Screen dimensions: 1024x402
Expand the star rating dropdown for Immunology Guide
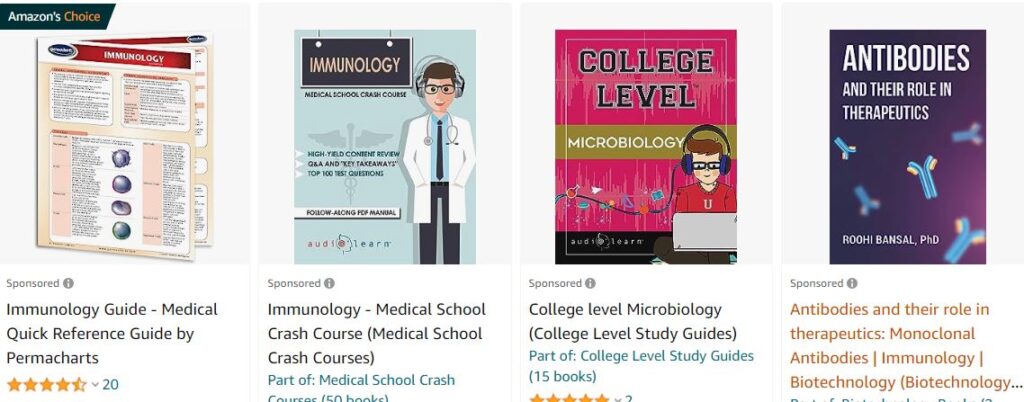[95, 384]
